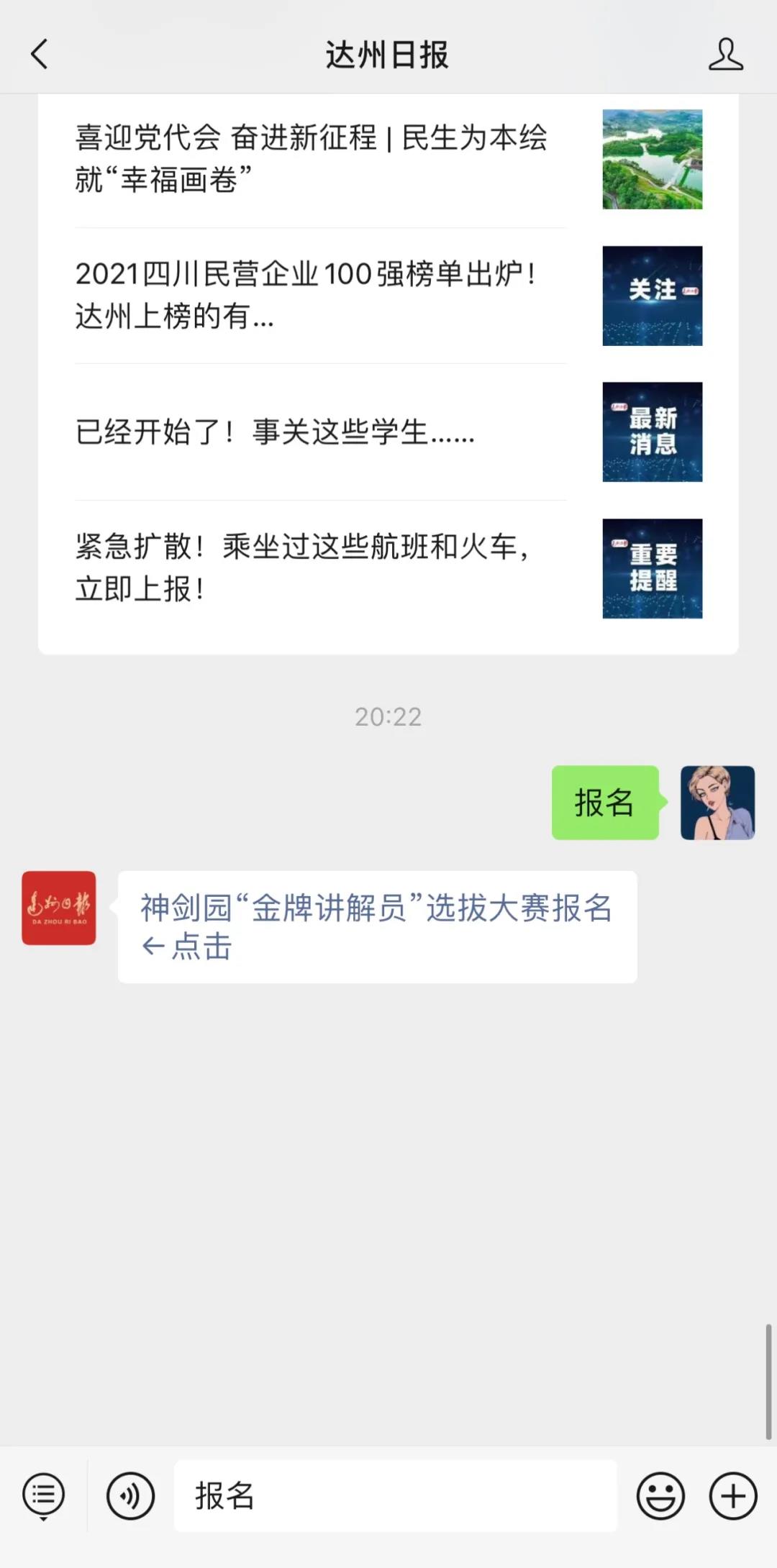
Task: Switch to voice input mode
Action: point(130,1496)
